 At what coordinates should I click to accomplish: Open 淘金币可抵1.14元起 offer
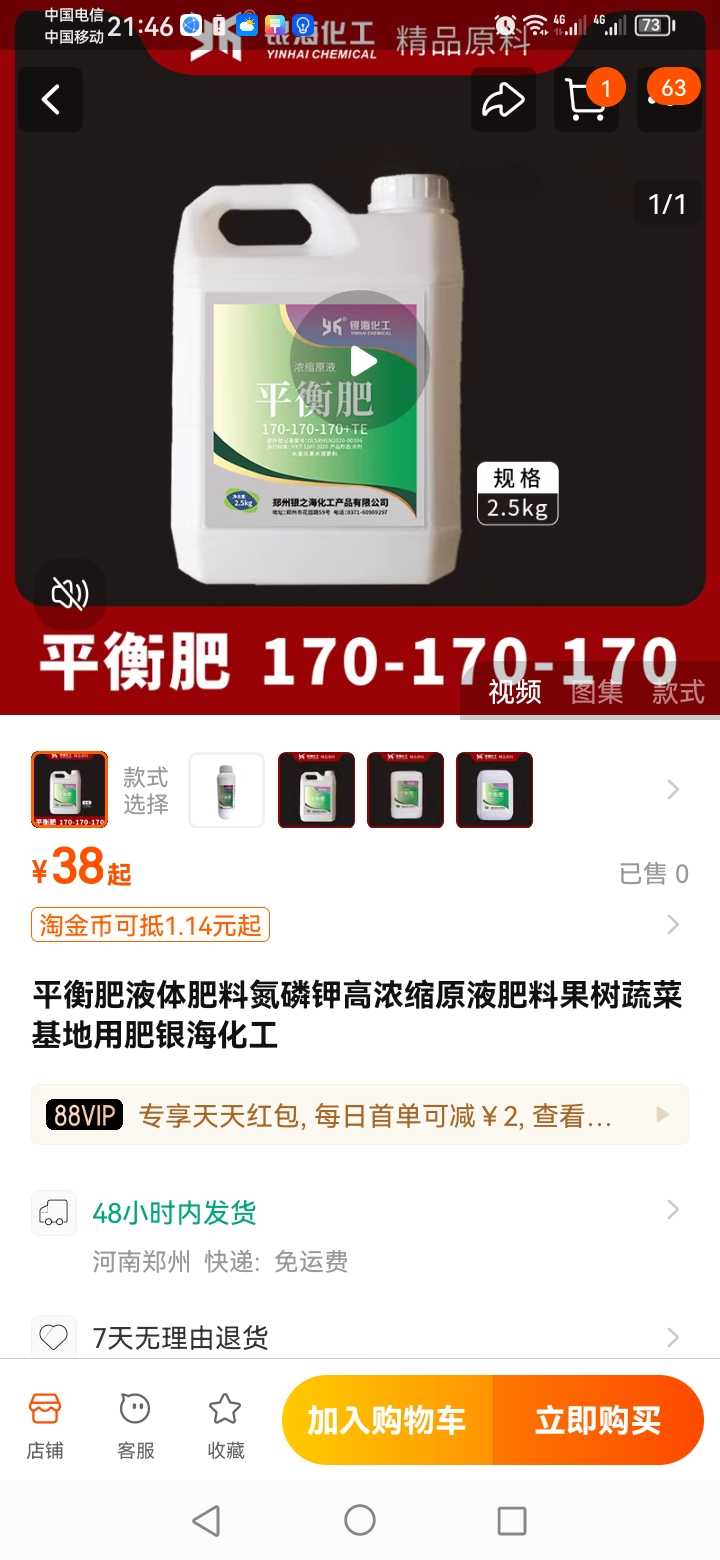coord(151,925)
